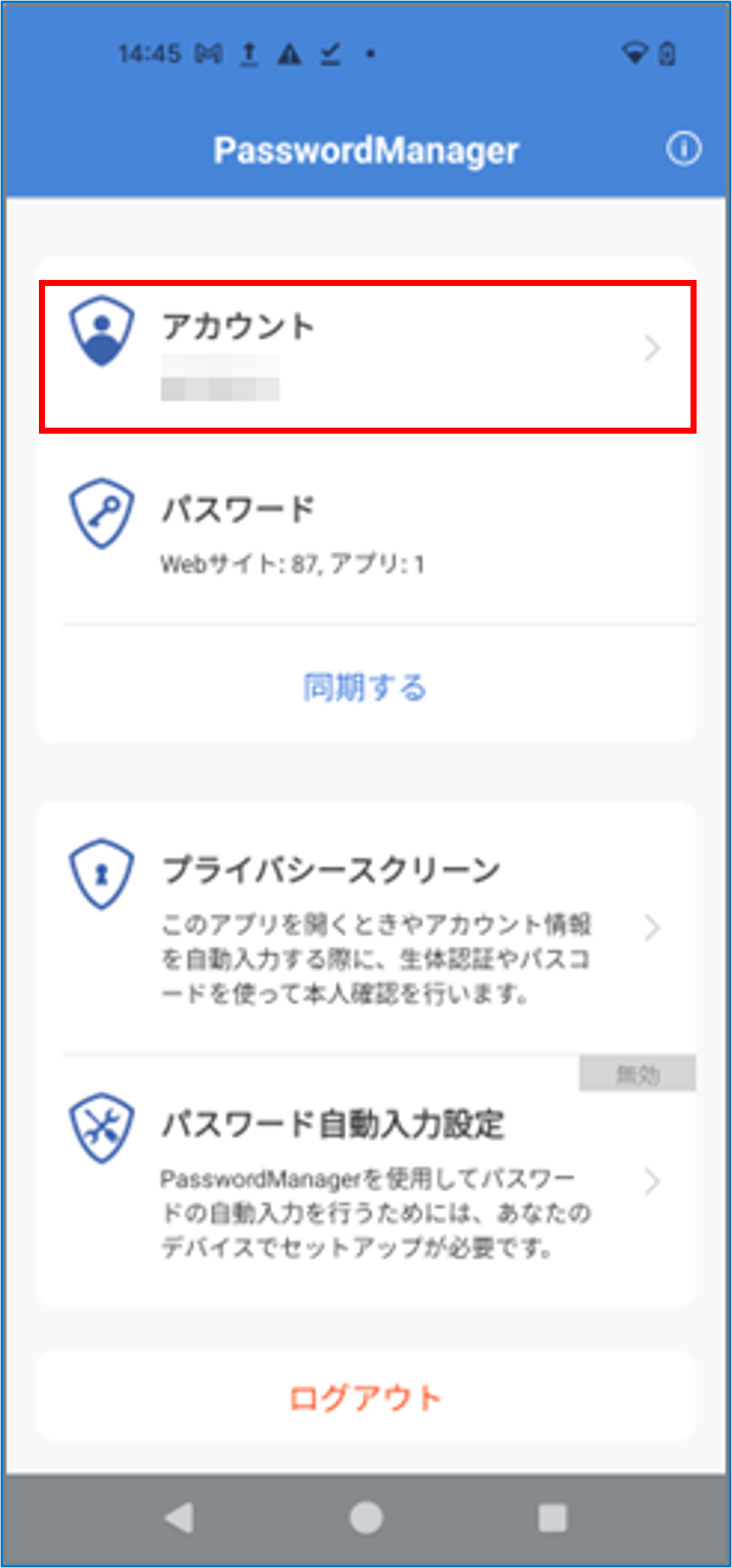Viewport: 732px width, 1568px height.
Task: Tap 同期する to sync passwords
Action: point(366,688)
